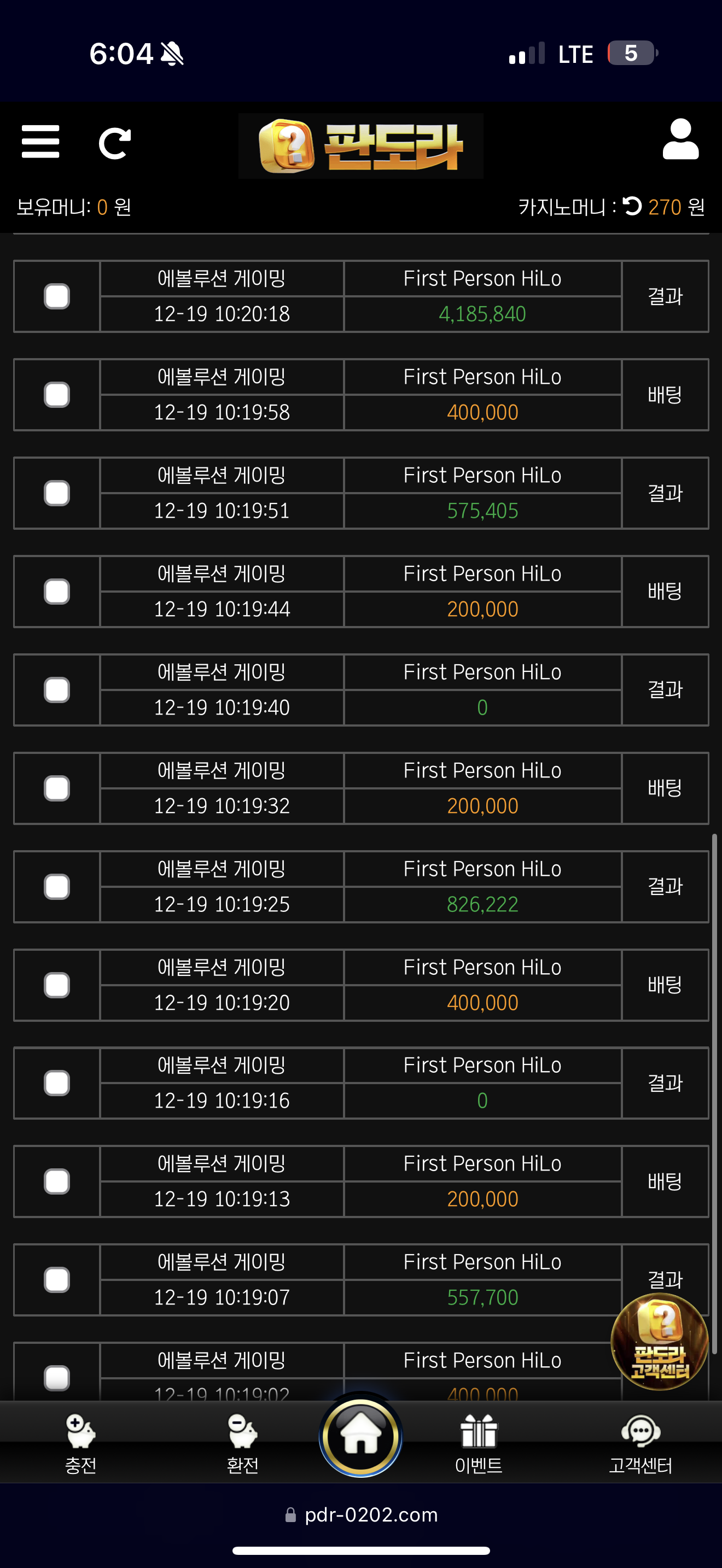This screenshot has height=1568, width=722.
Task: Go to 충전 deposit tab
Action: click(80, 1444)
